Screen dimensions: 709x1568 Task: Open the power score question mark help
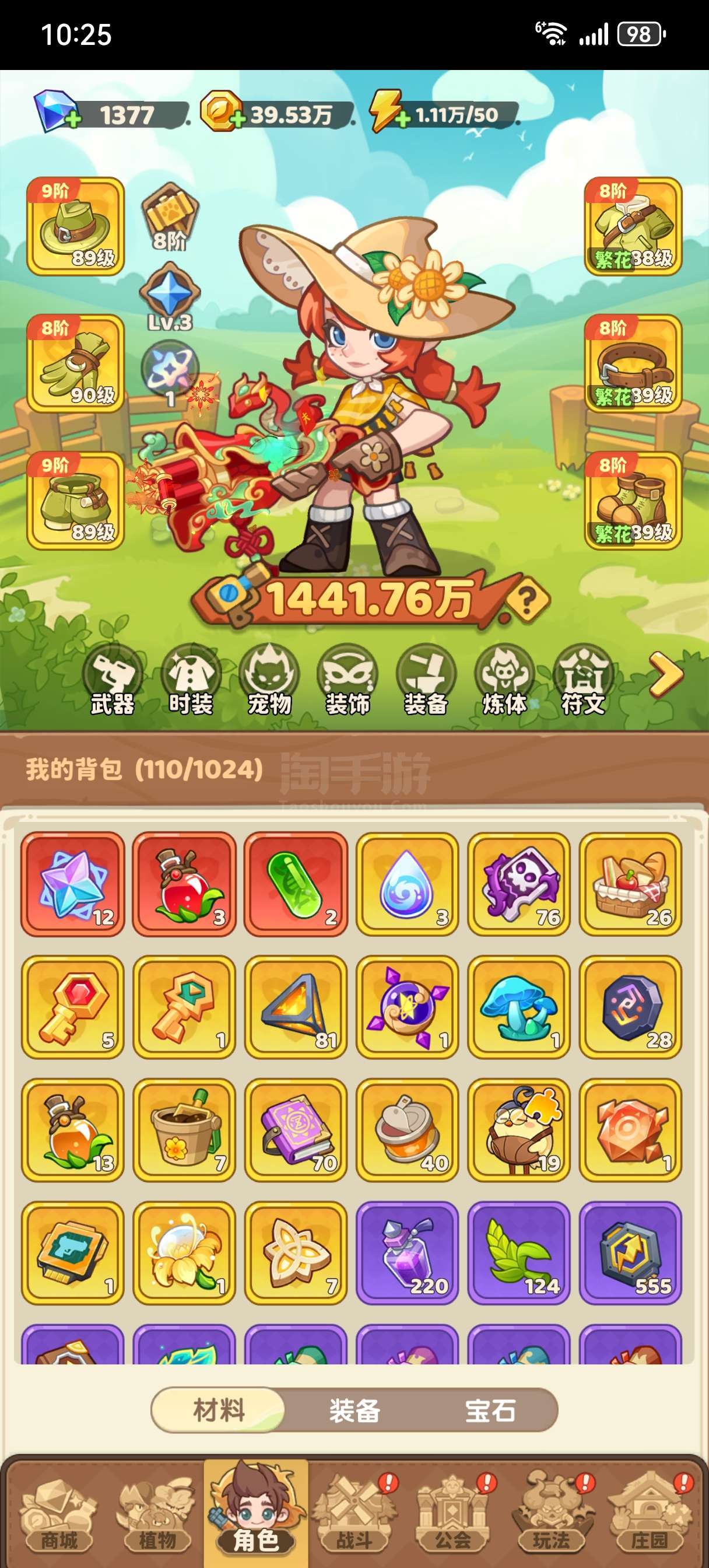527,601
